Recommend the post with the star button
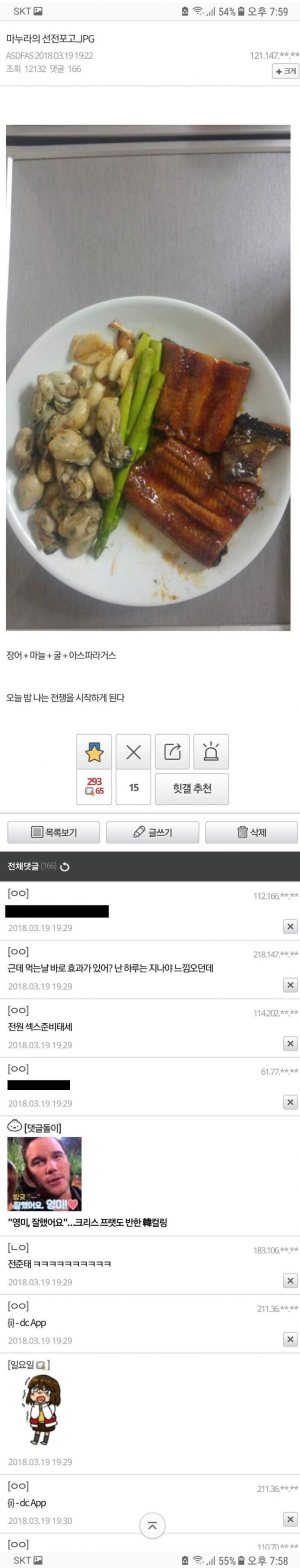Image resolution: width=300 pixels, height=1568 pixels. (x=93, y=751)
